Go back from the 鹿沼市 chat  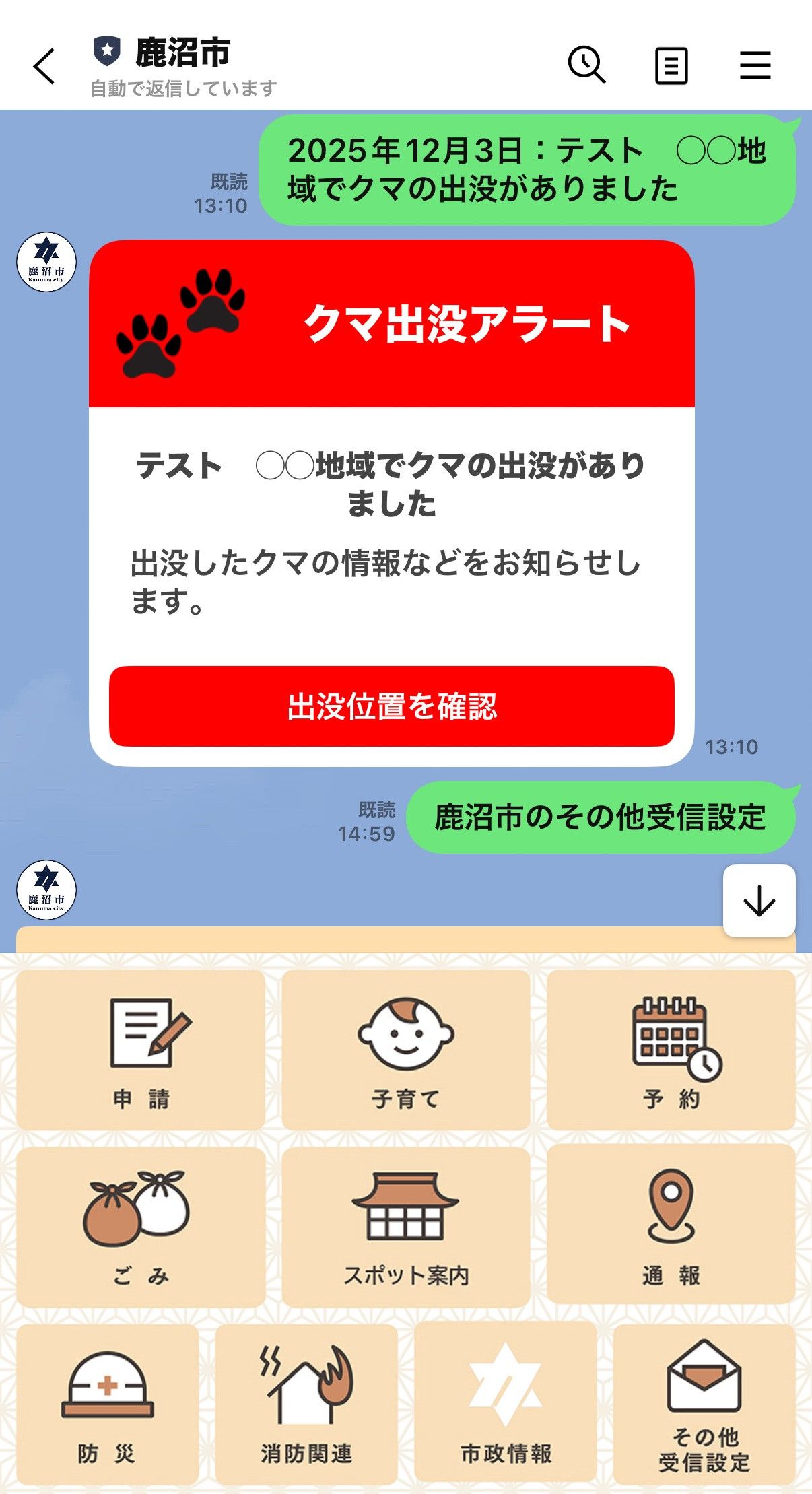click(x=44, y=67)
